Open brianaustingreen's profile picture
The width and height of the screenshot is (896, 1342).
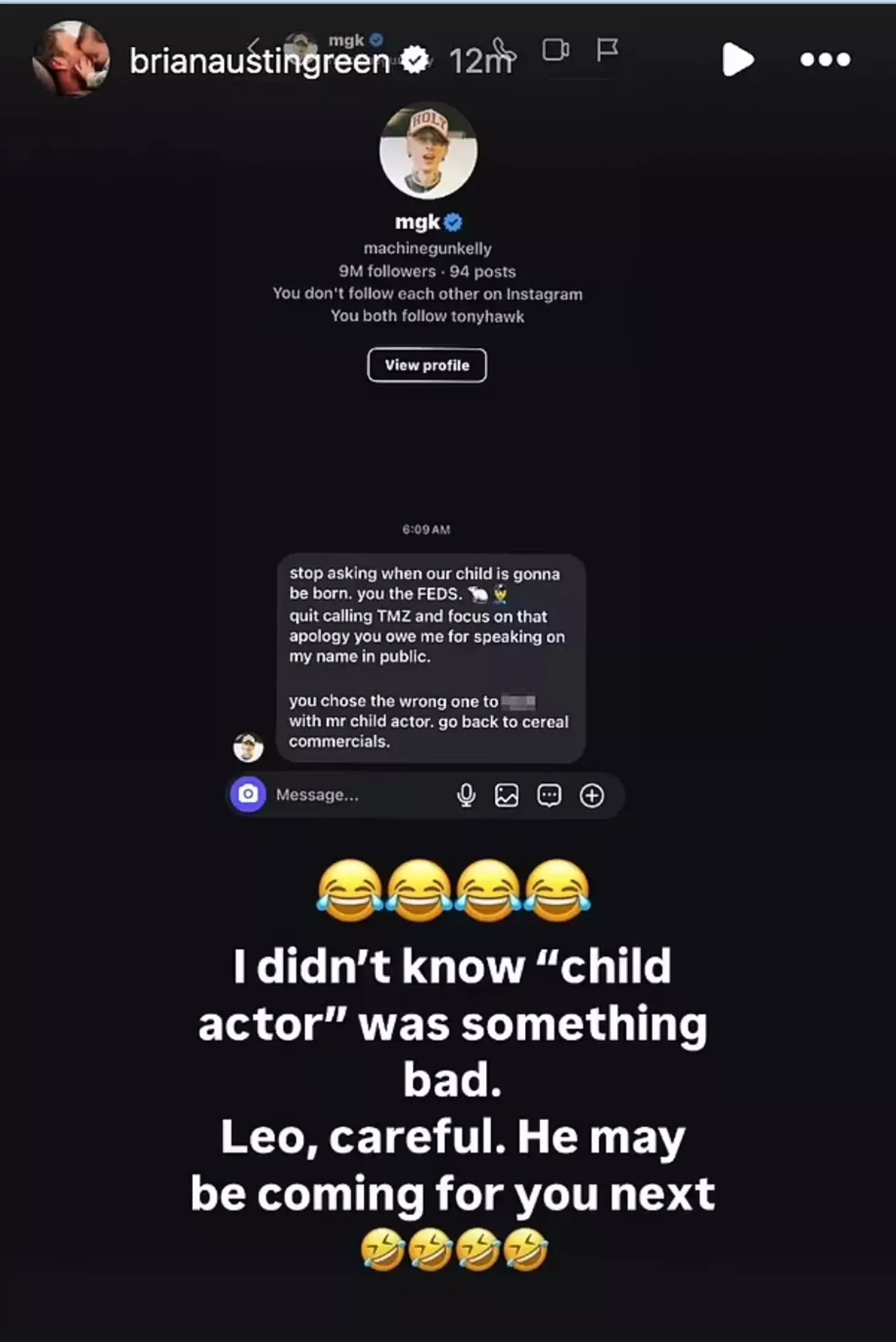tap(71, 60)
